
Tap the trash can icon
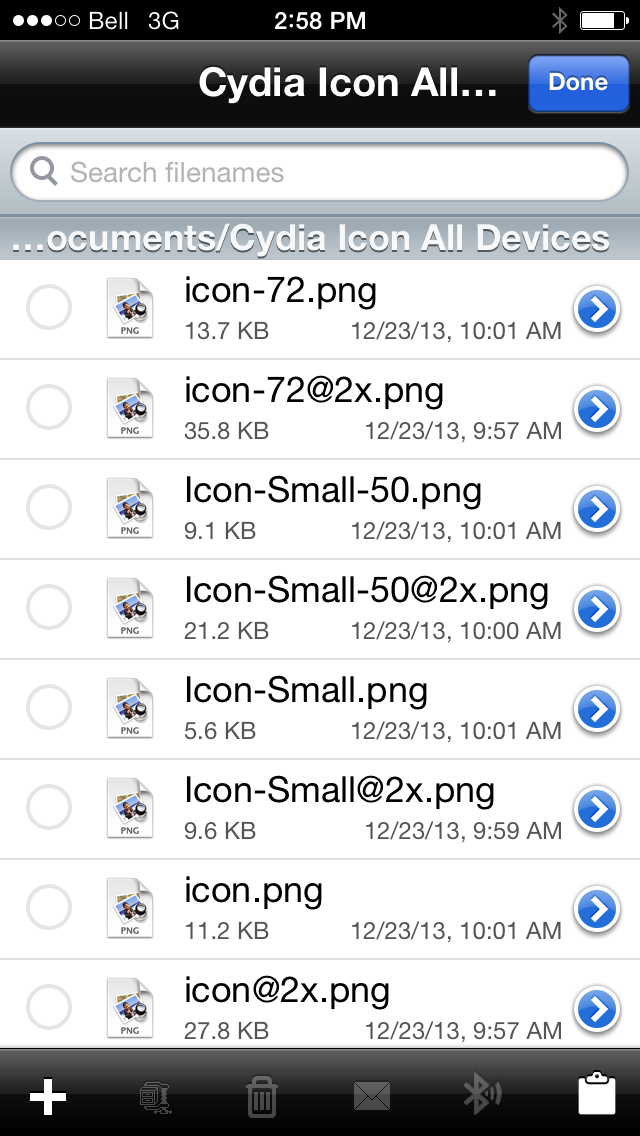tap(262, 1095)
